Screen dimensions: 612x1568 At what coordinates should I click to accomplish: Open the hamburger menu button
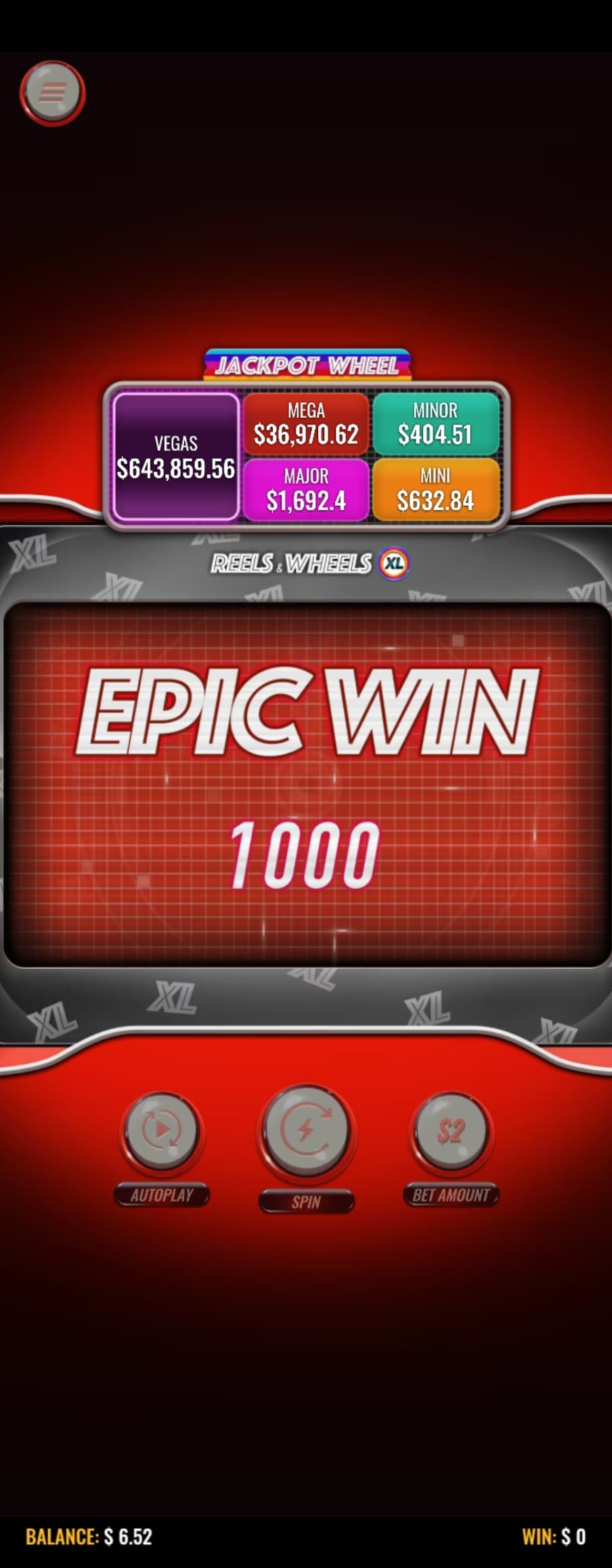53,92
